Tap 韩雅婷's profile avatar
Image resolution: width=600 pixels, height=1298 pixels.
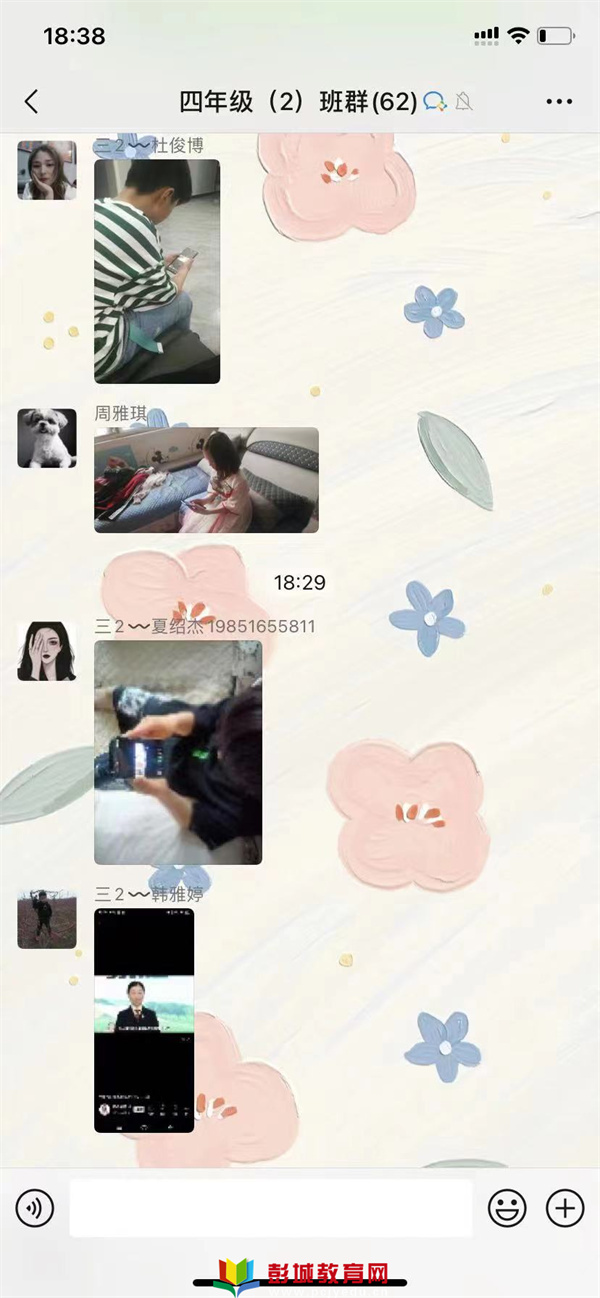coord(47,918)
